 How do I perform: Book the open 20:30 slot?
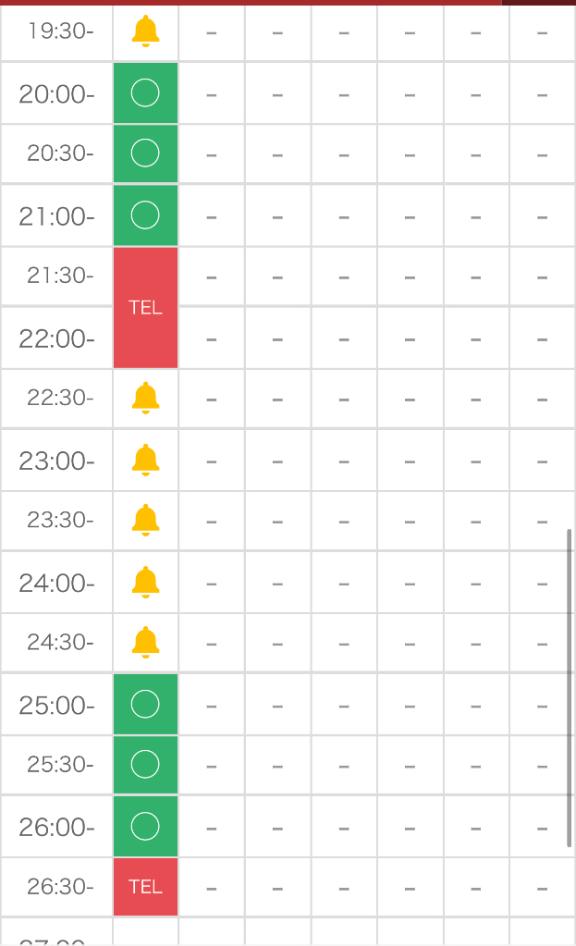coord(145,153)
